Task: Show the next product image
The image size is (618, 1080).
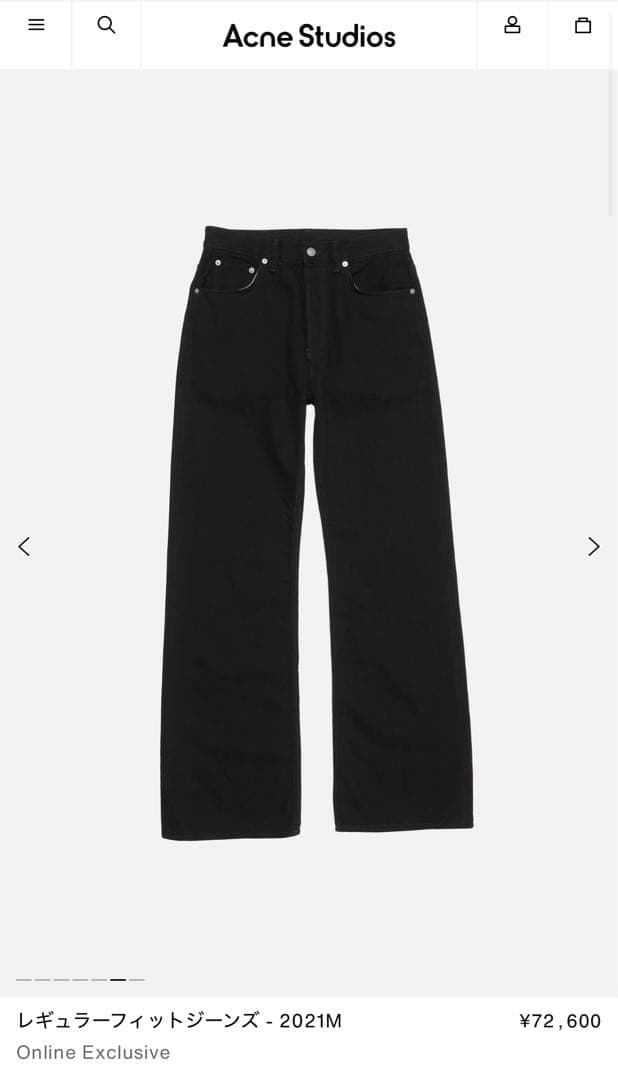Action: [x=593, y=546]
